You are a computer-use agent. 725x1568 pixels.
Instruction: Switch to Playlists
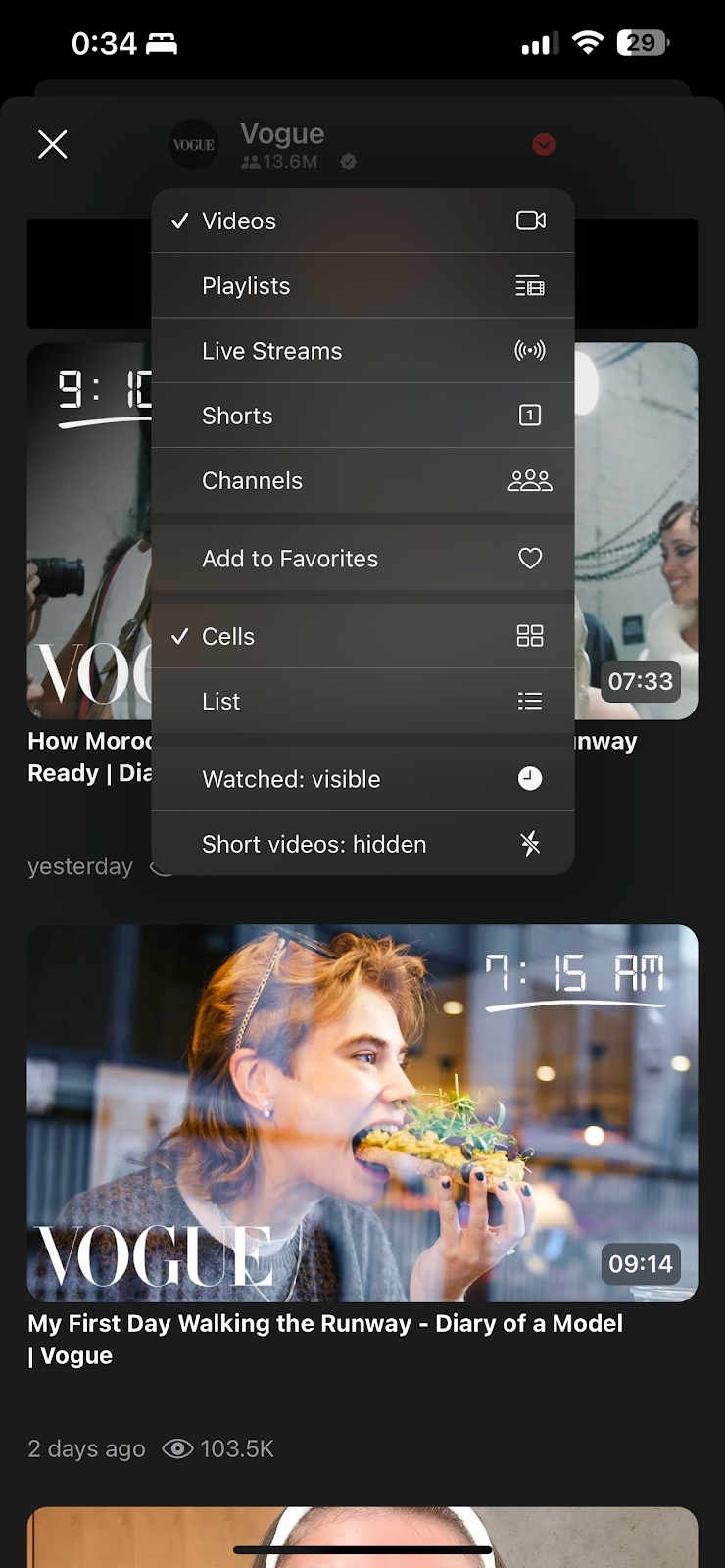pyautogui.click(x=362, y=286)
